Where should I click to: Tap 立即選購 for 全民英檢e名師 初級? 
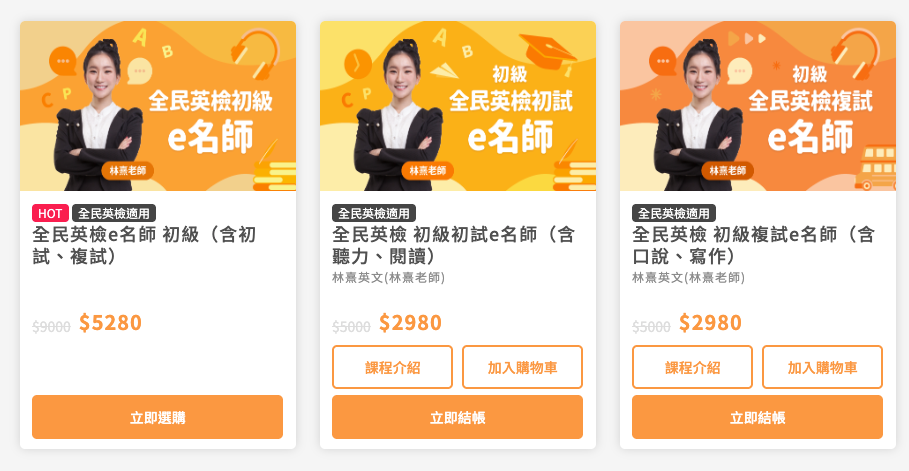[157, 417]
